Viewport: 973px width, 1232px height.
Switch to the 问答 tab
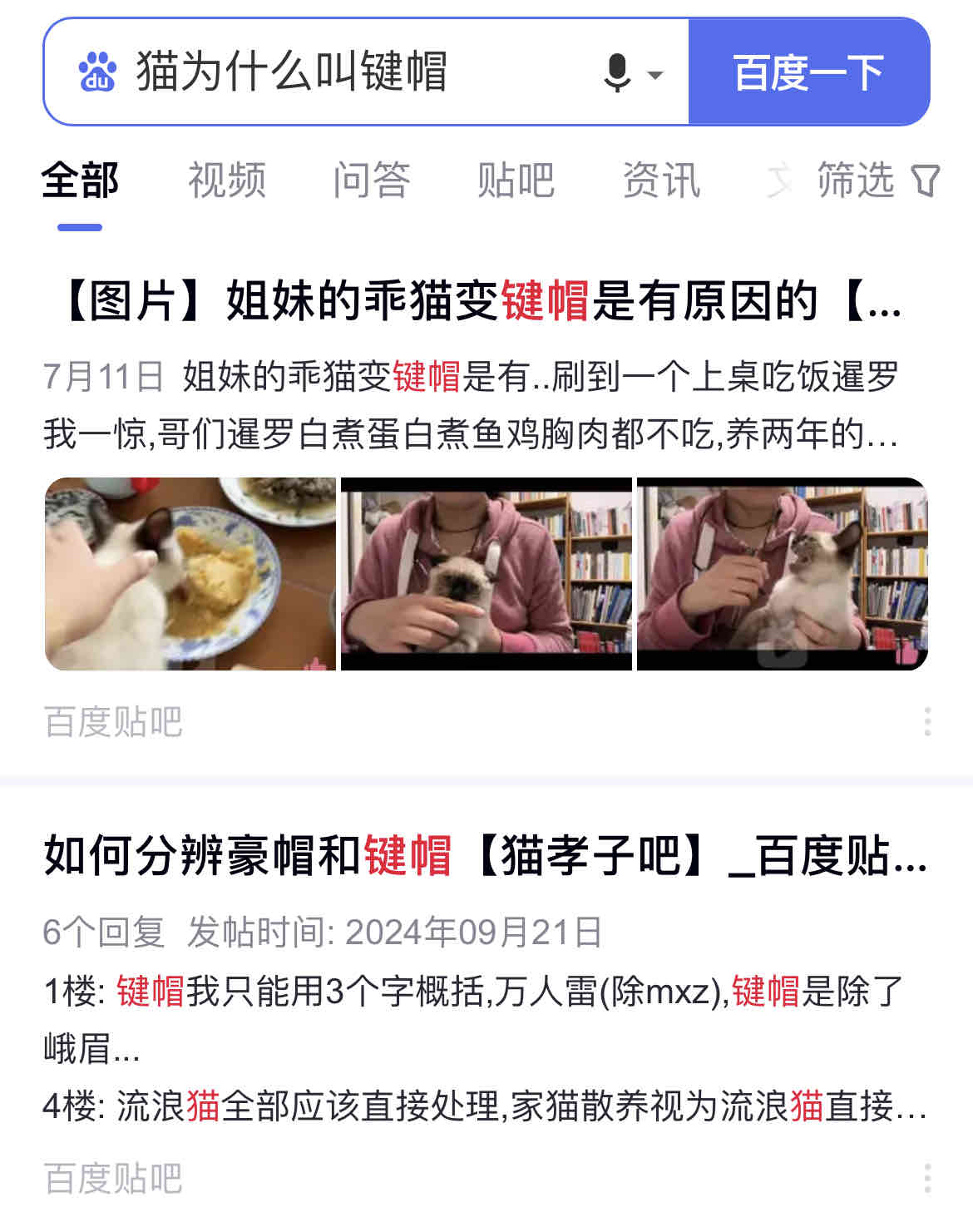click(371, 180)
